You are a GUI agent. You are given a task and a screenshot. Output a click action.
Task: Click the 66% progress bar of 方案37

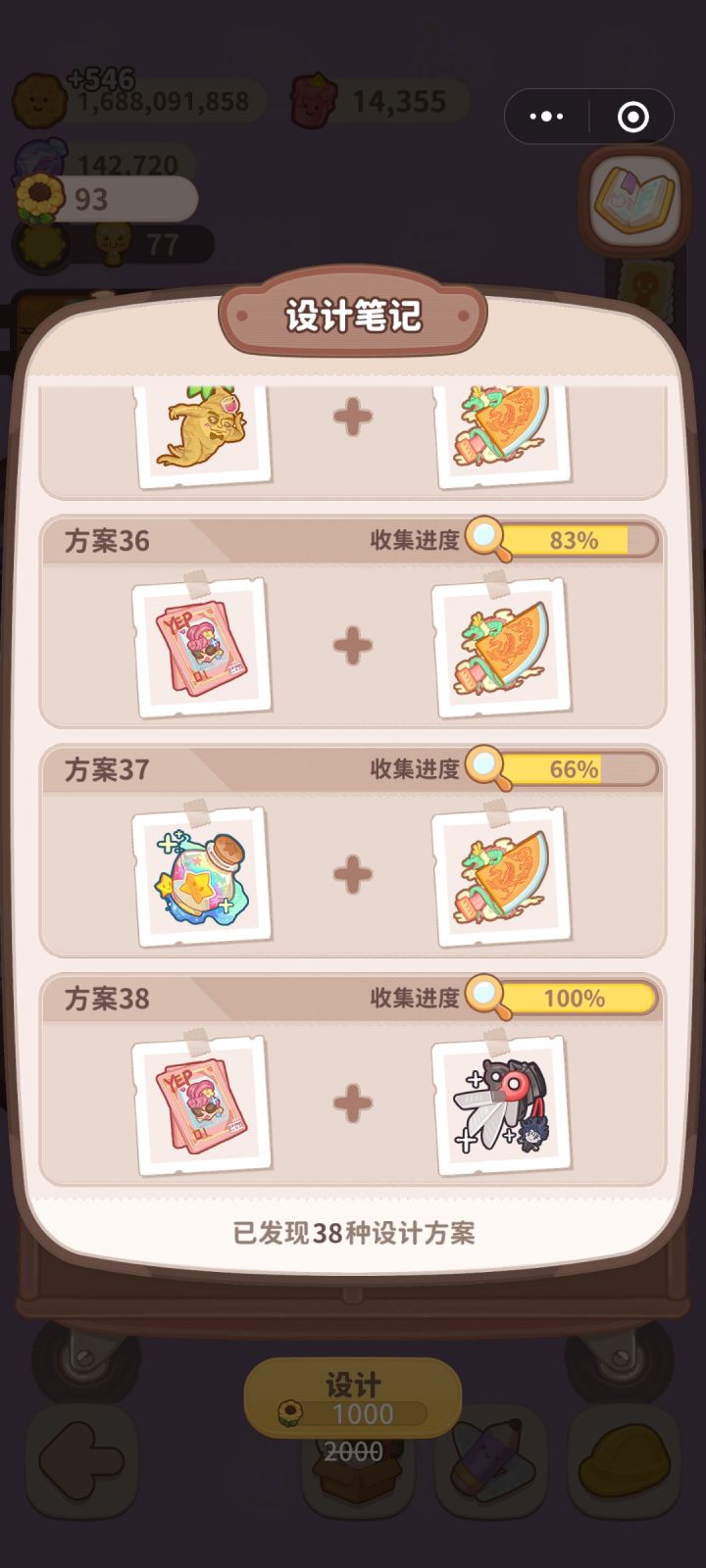569,768
